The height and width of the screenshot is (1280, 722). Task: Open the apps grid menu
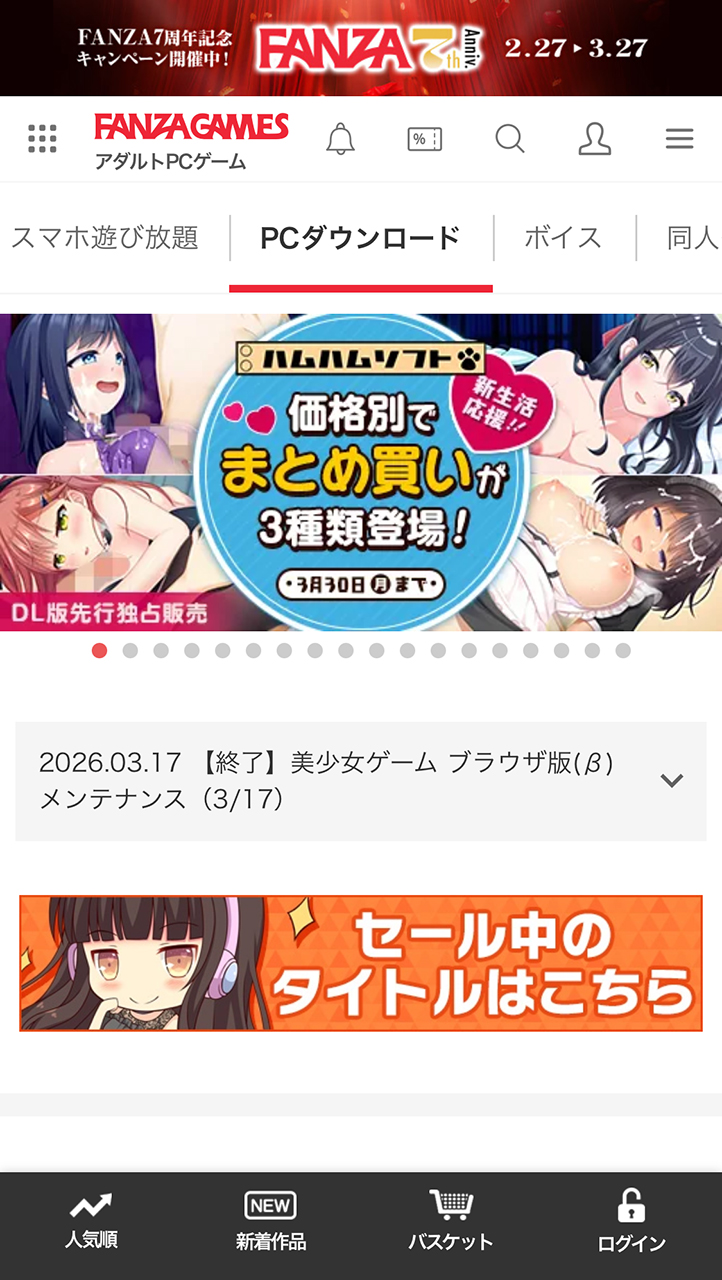[42, 139]
